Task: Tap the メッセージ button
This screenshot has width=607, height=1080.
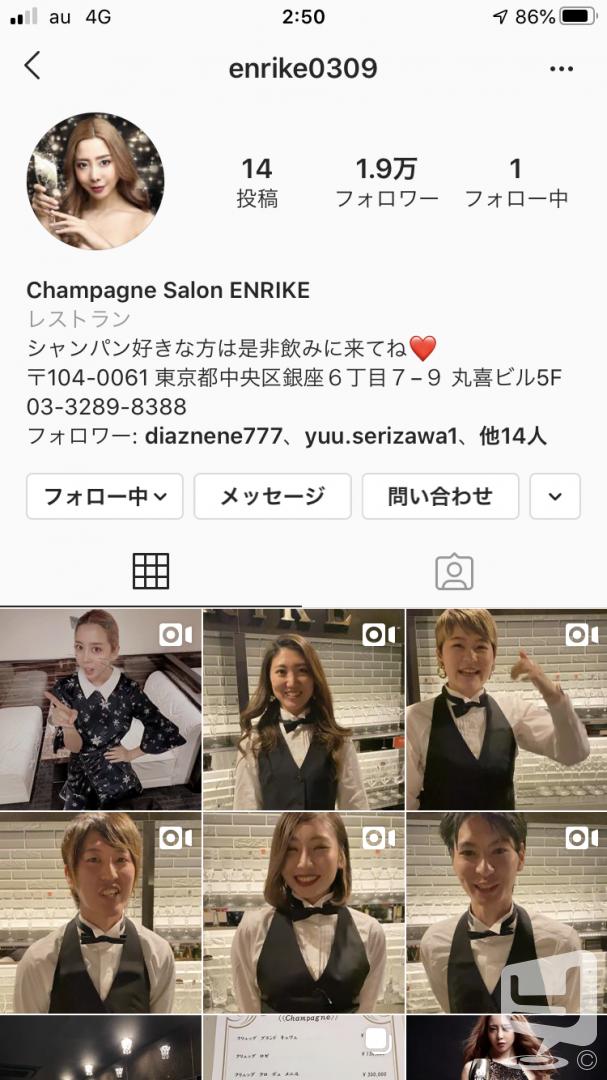Action: pyautogui.click(x=272, y=496)
